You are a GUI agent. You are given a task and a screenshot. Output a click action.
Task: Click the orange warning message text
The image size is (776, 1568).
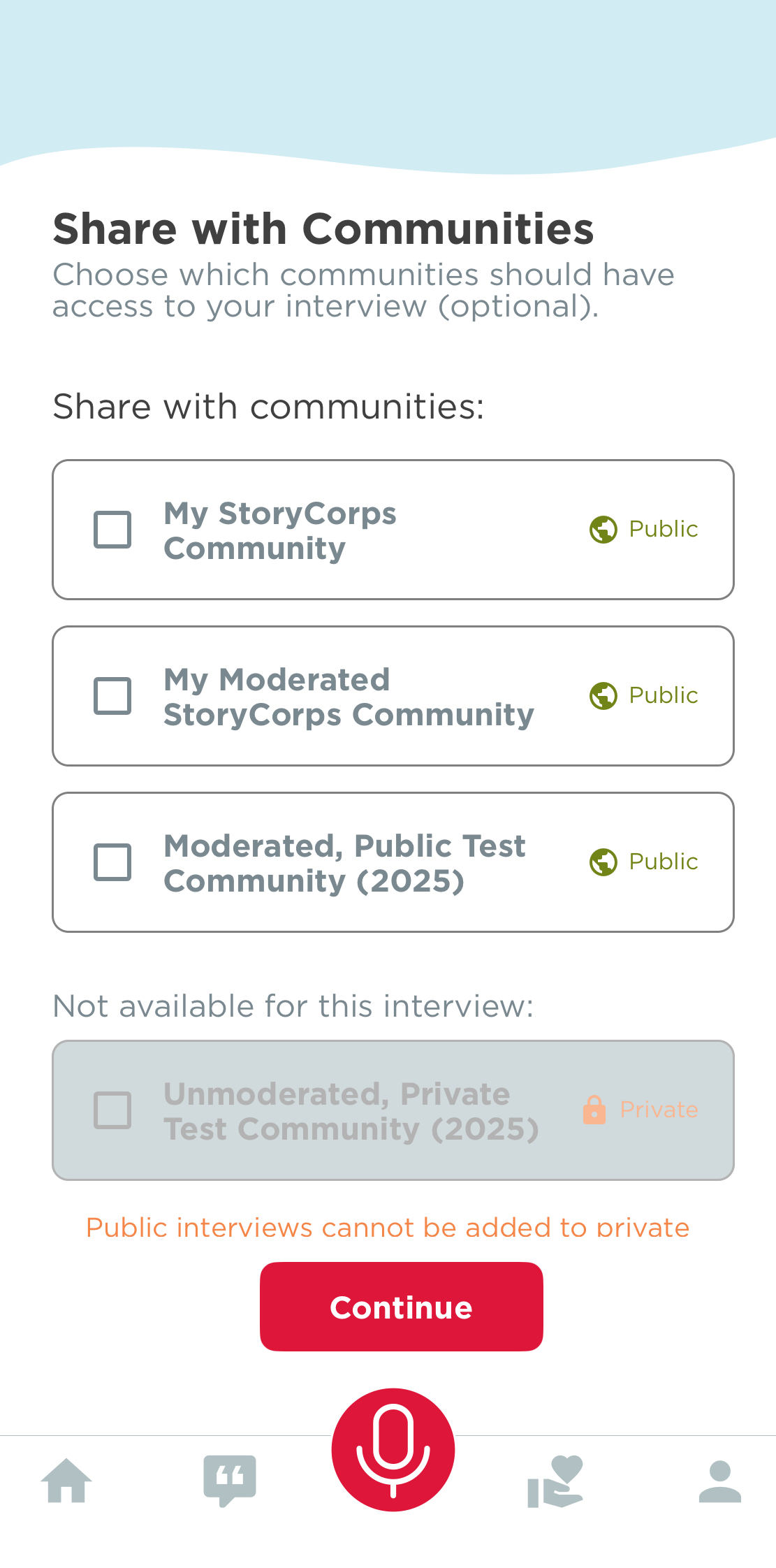tap(387, 1228)
